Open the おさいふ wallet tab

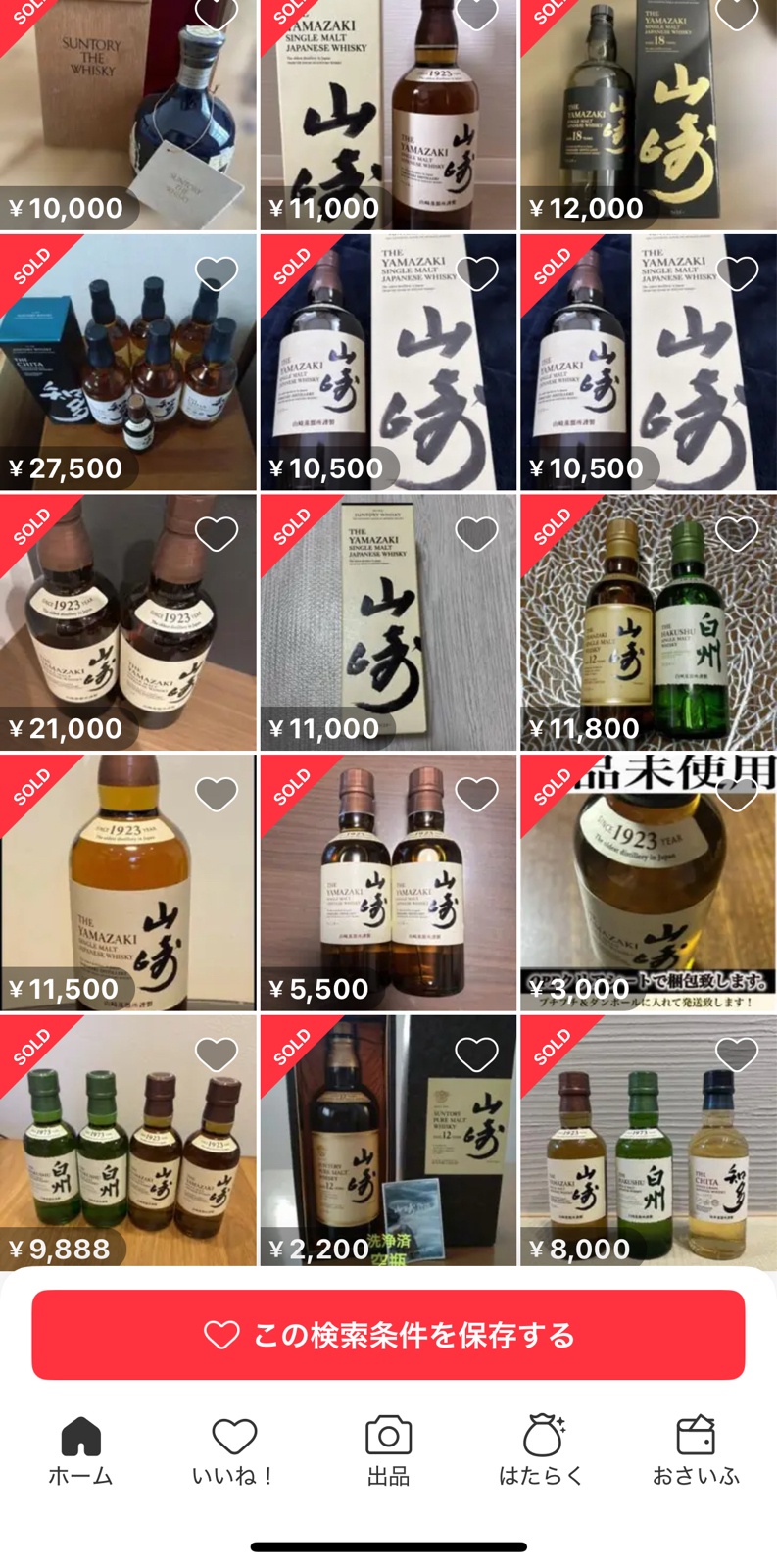point(696,1450)
